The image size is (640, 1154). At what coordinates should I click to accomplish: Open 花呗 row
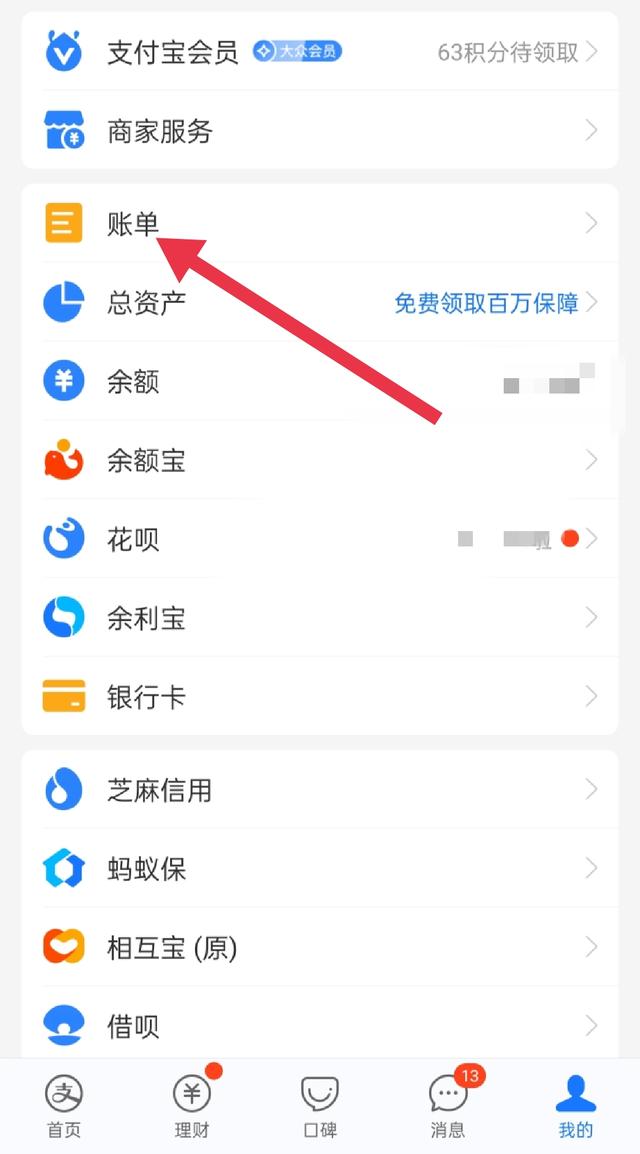point(320,539)
